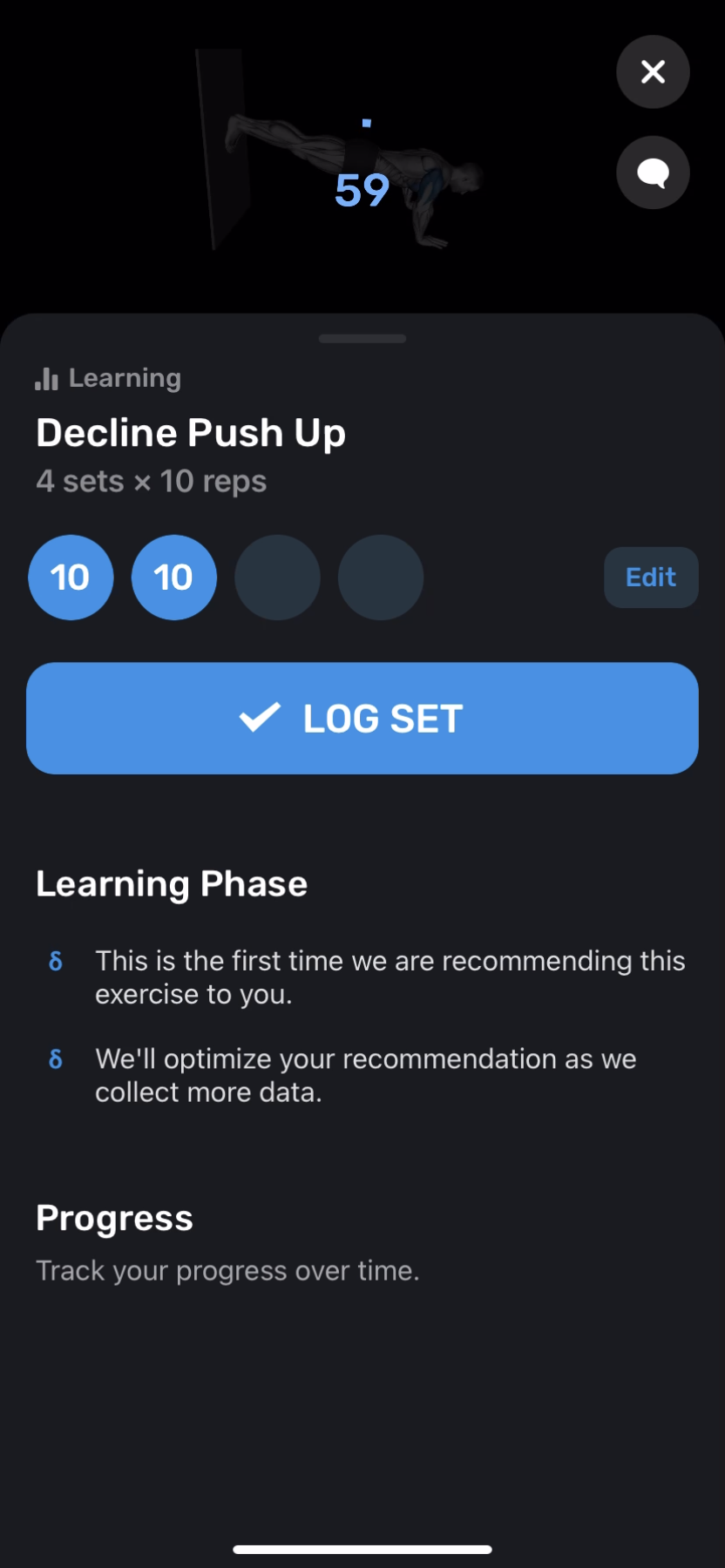The image size is (725, 1568).
Task: Open the chat bubble assistant
Action: (x=652, y=172)
